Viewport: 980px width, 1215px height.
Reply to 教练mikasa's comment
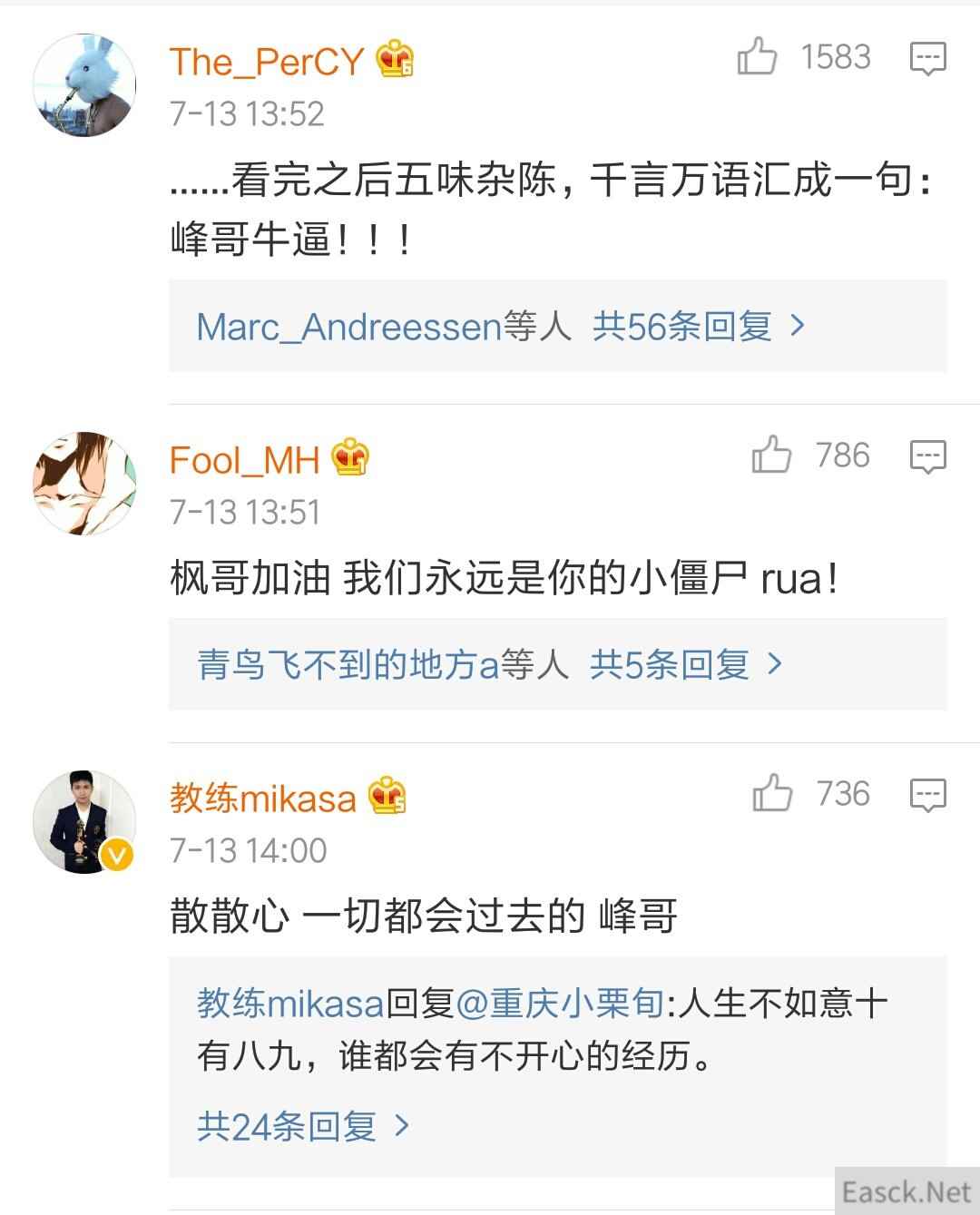[927, 795]
